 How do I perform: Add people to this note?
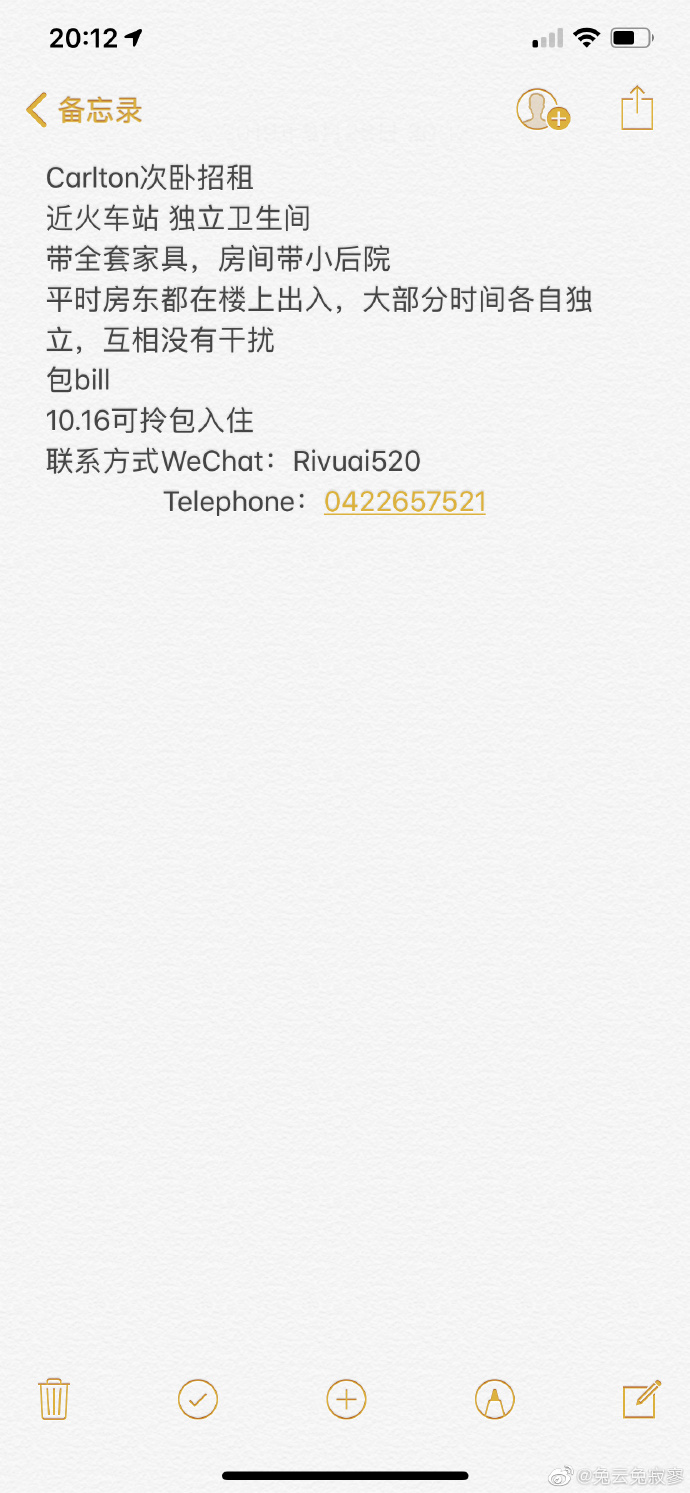point(541,109)
